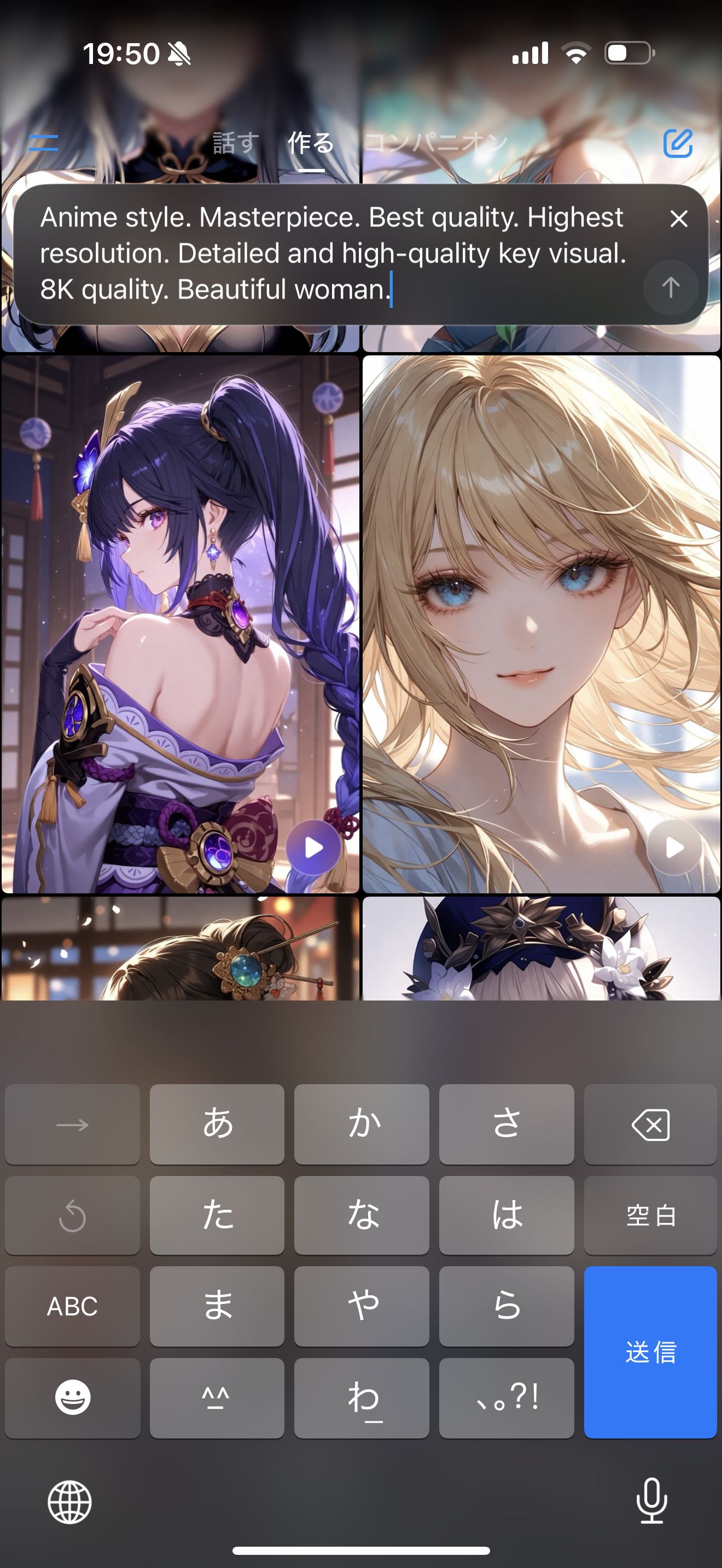Change keyboard language with the globe
This screenshot has width=722, height=1568.
70,1502
